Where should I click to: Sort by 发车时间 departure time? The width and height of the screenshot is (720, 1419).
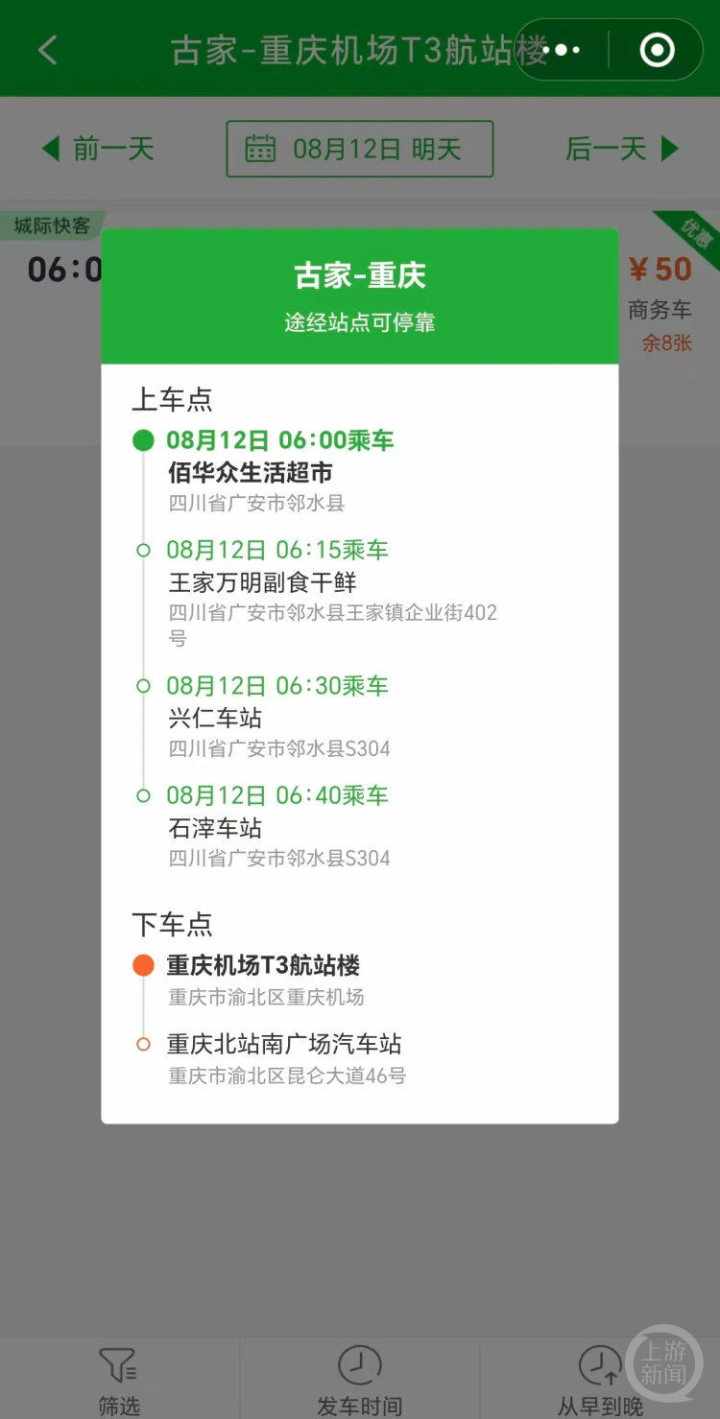(x=359, y=1380)
